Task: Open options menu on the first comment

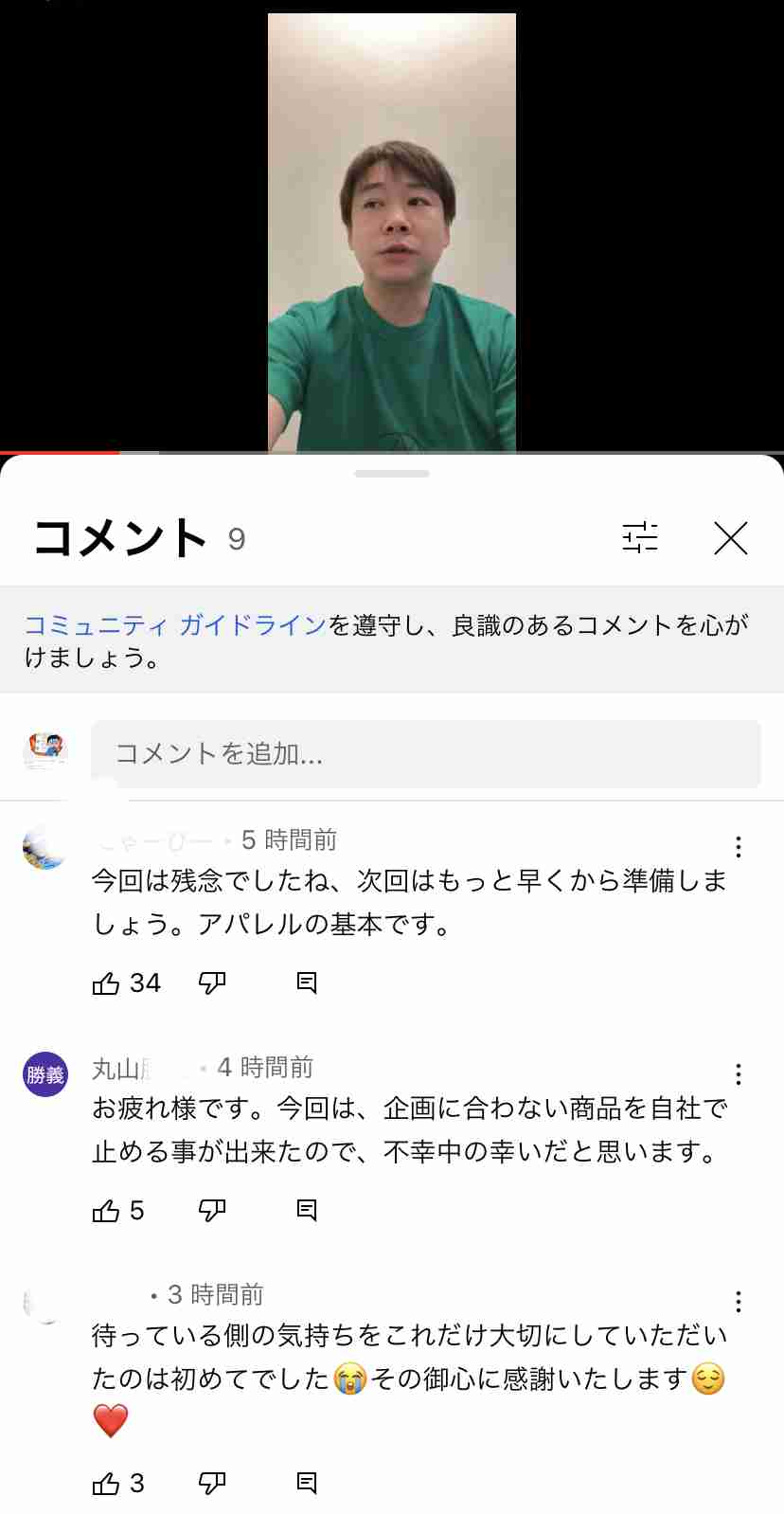Action: (738, 847)
